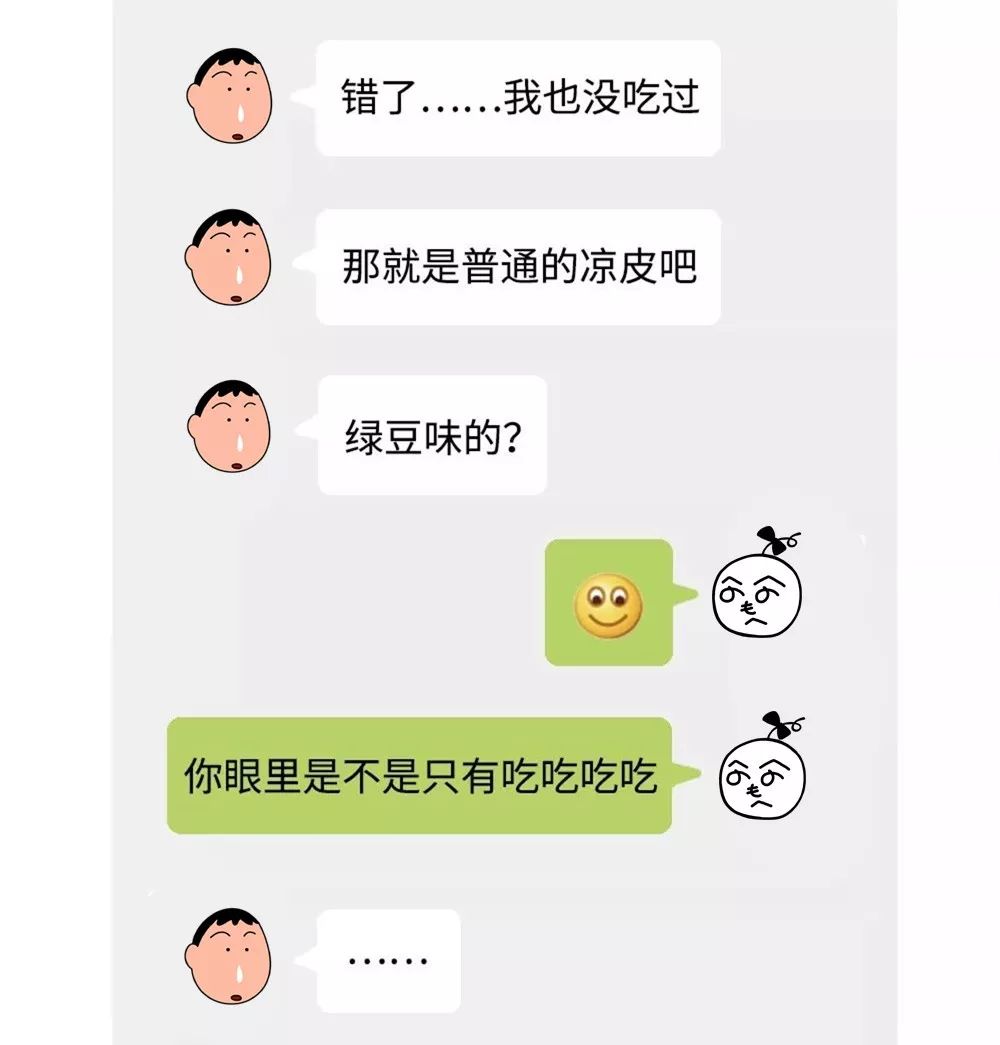Select the bow-haired face avatar beside emoji bubble

[757, 596]
